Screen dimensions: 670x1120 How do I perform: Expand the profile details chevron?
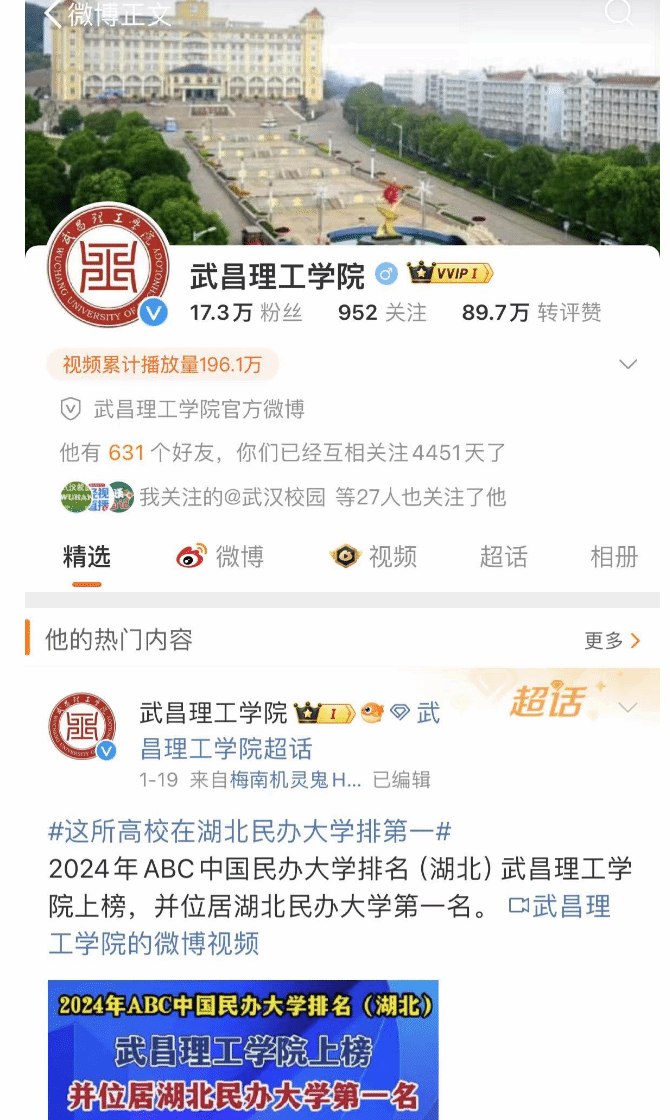pyautogui.click(x=628, y=364)
